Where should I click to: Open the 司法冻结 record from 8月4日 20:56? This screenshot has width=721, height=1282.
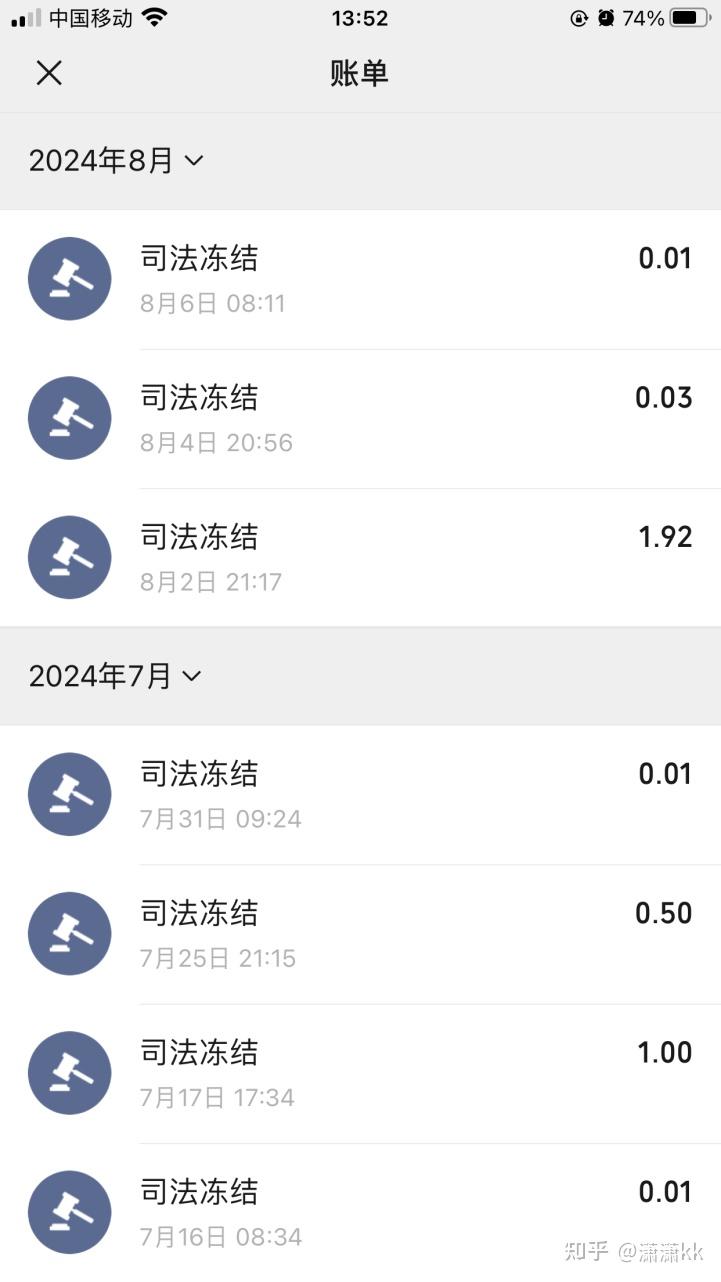click(360, 419)
